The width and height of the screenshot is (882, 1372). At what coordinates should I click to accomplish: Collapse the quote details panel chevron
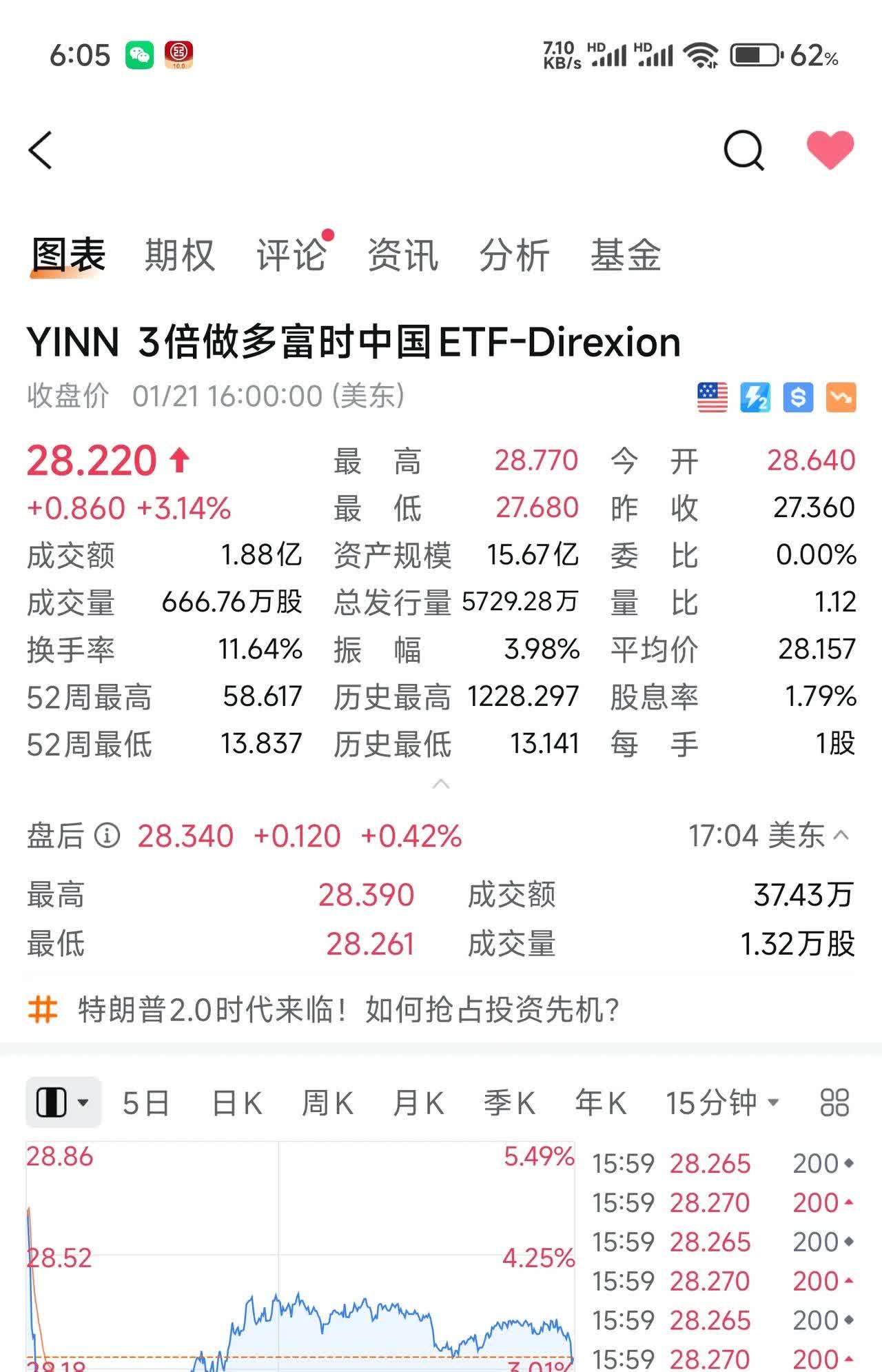pos(440,783)
